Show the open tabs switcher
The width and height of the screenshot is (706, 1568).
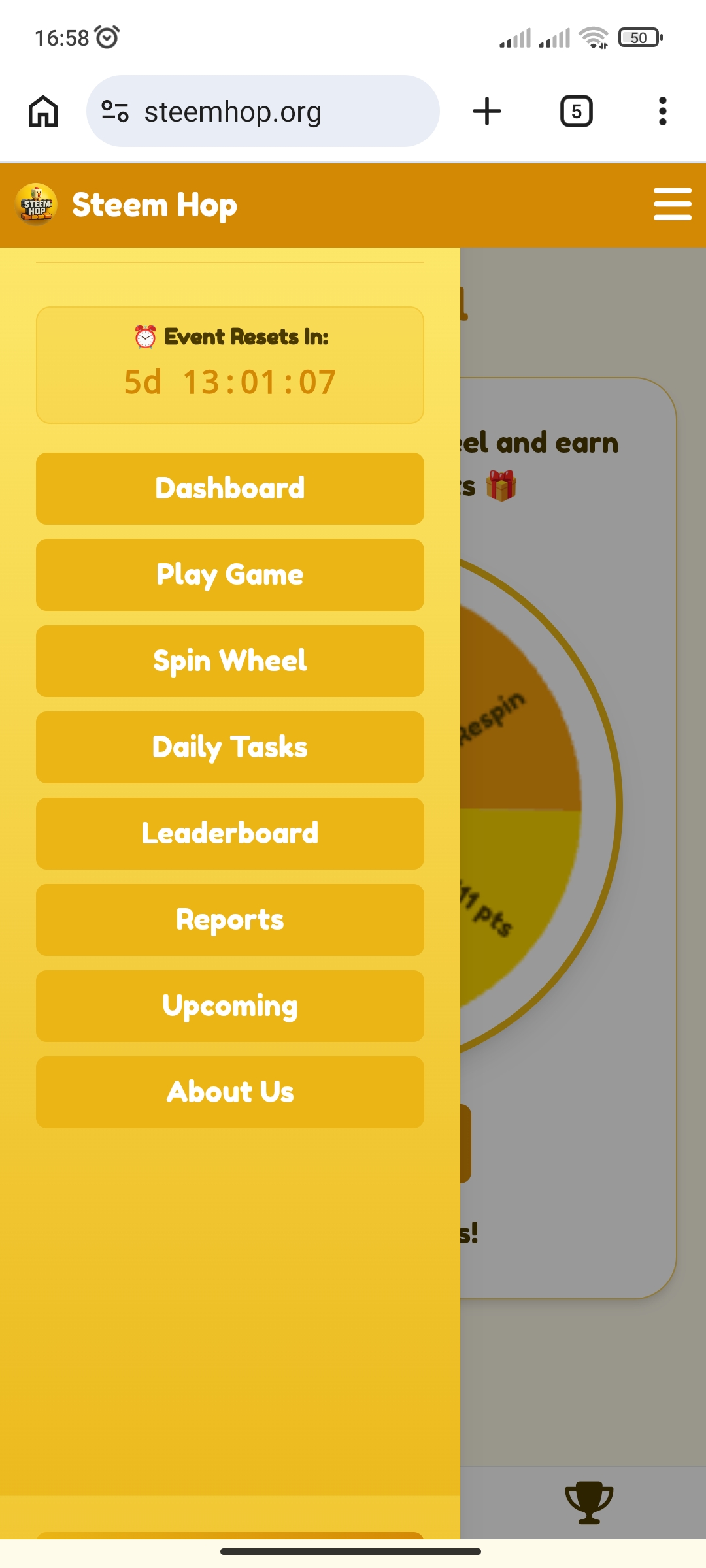point(577,111)
